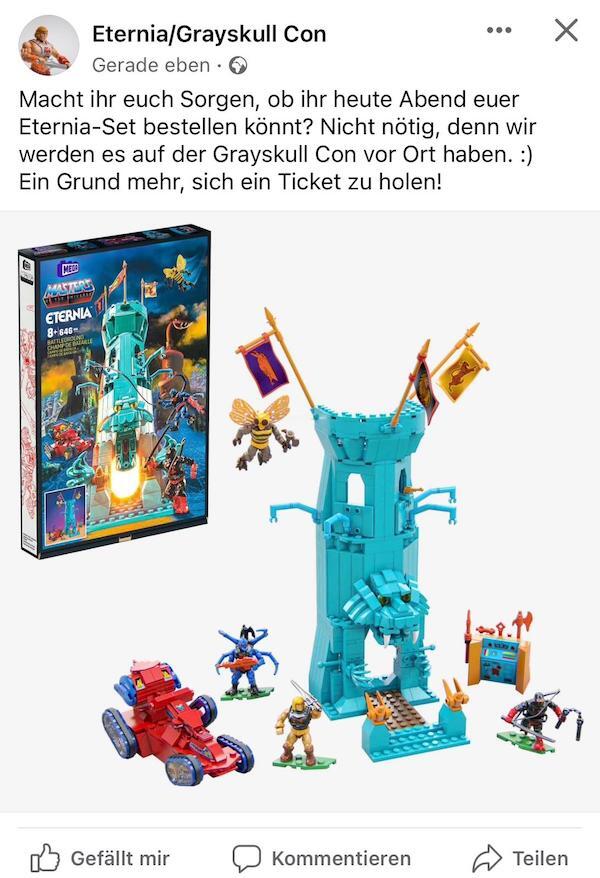Open the Eternia set photo
Image resolution: width=600 pixels, height=878 pixels.
pyautogui.click(x=300, y=510)
